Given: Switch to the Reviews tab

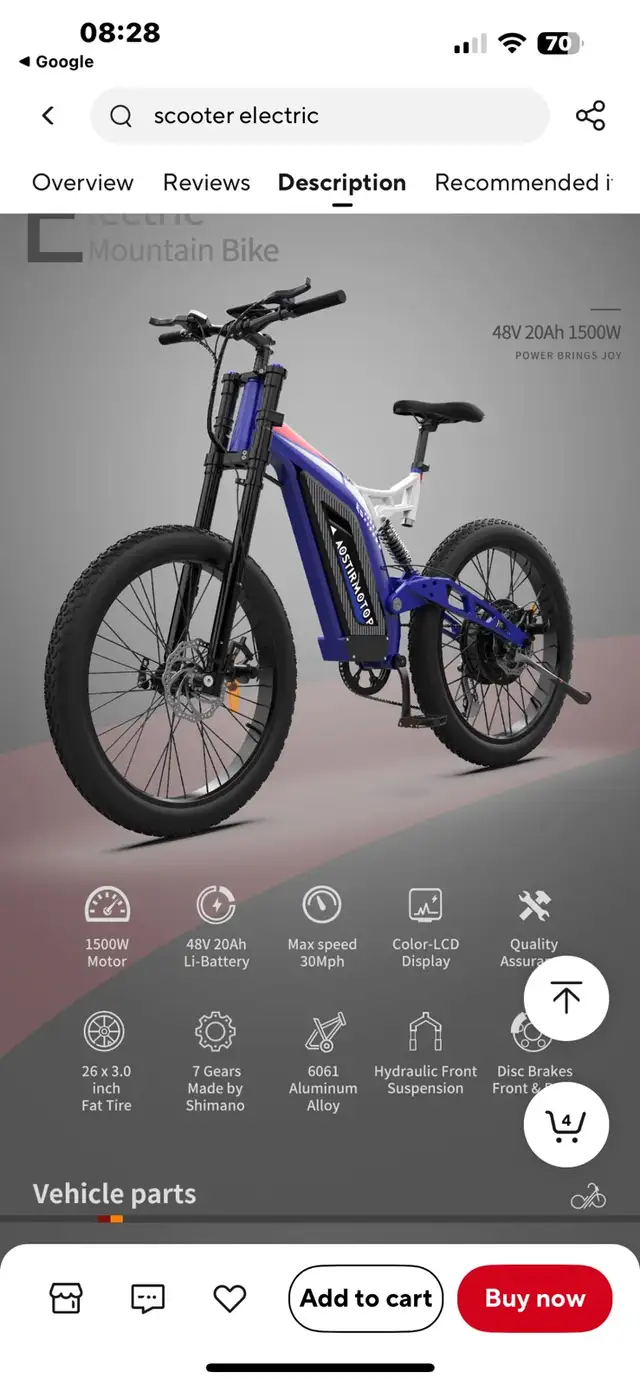Looking at the screenshot, I should pyautogui.click(x=206, y=183).
